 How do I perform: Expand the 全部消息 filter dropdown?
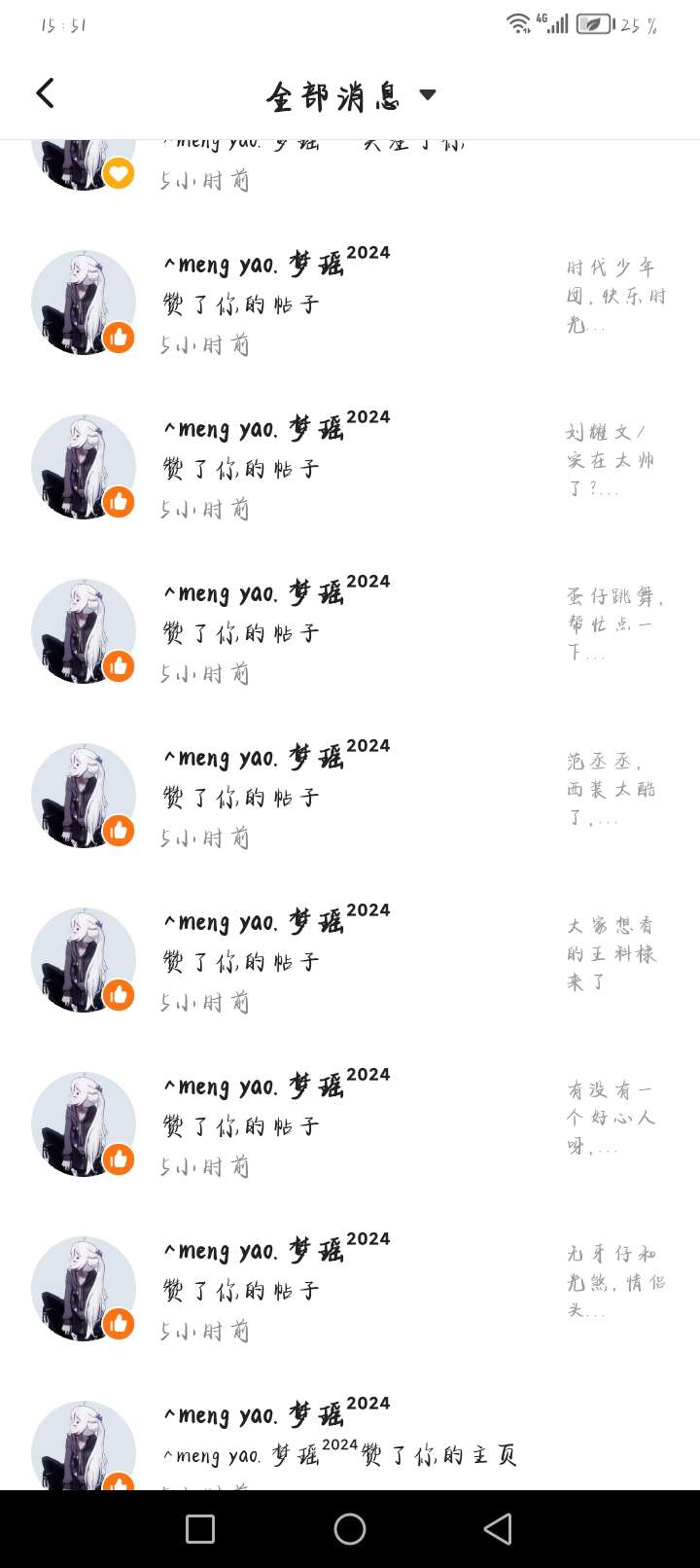(x=427, y=94)
